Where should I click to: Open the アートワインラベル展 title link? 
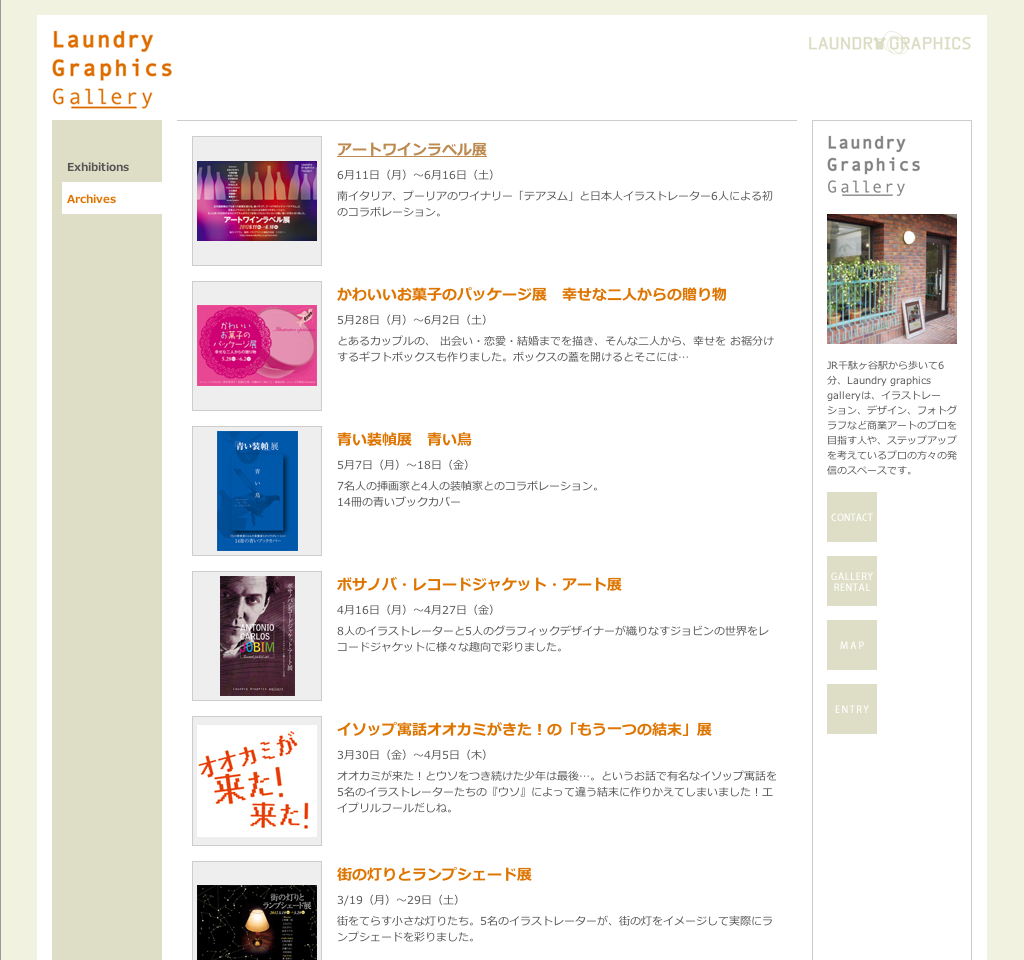click(x=412, y=150)
